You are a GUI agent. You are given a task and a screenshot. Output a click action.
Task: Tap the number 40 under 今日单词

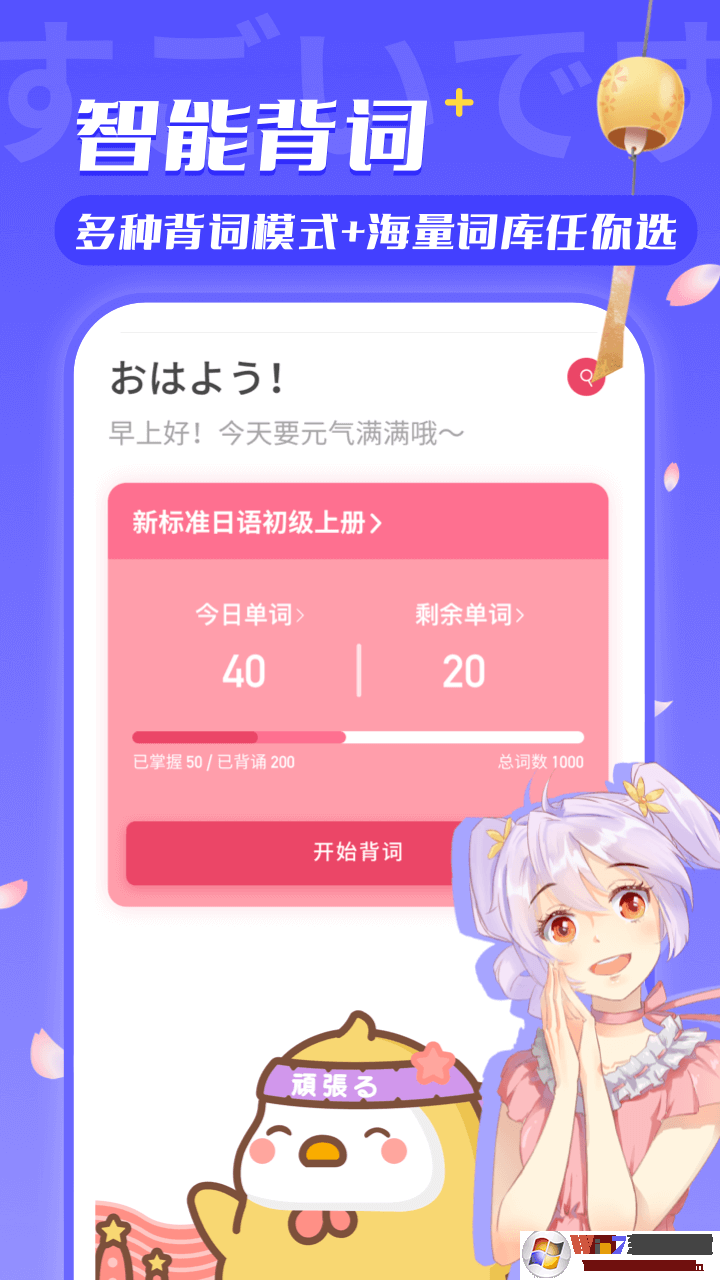point(243,671)
